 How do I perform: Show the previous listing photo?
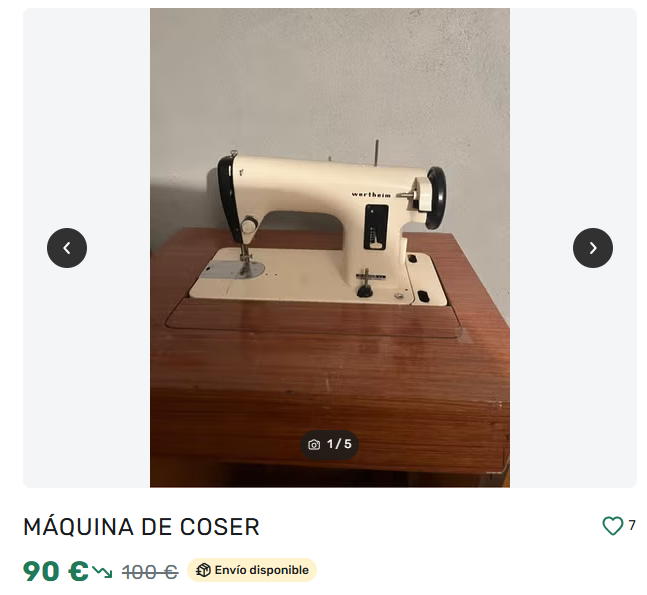(x=67, y=248)
